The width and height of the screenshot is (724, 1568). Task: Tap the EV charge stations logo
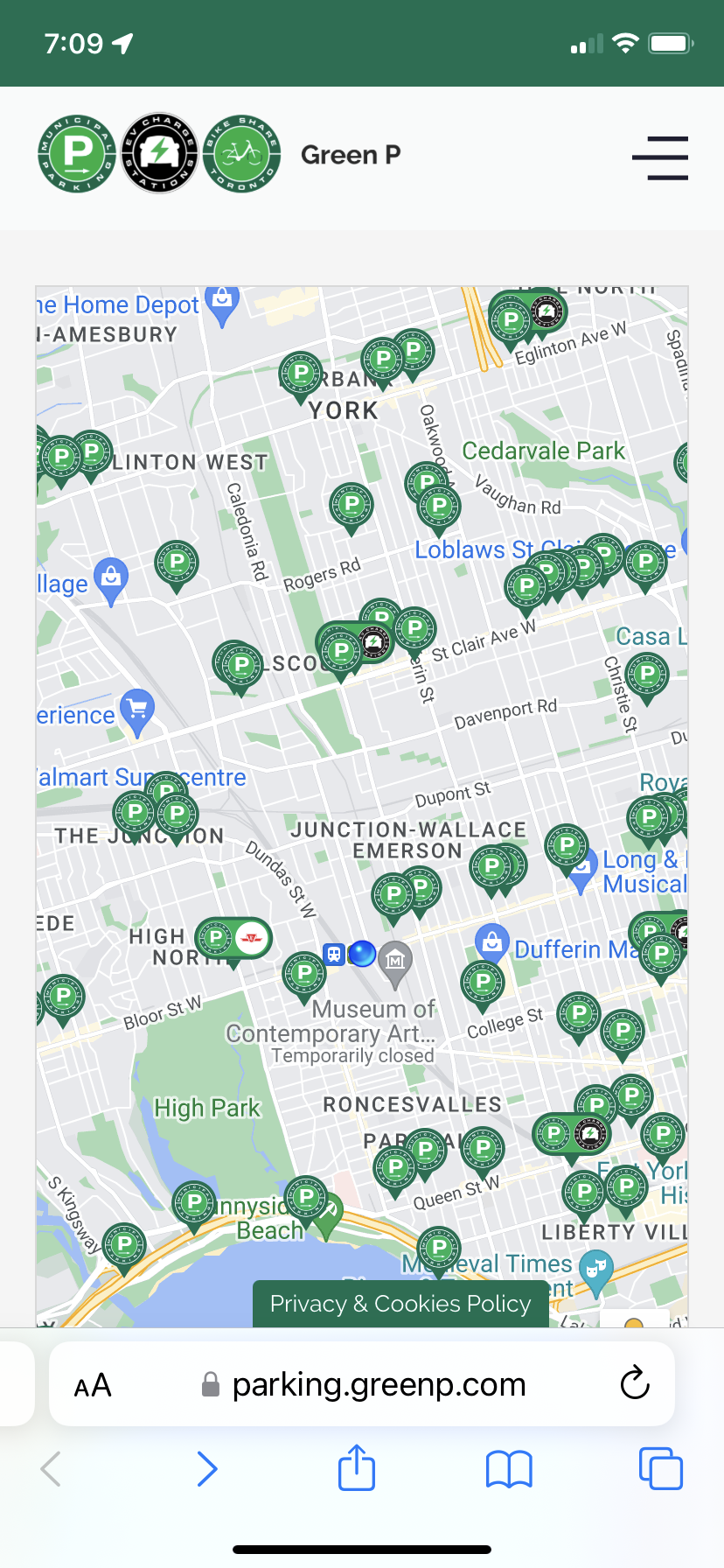click(159, 154)
